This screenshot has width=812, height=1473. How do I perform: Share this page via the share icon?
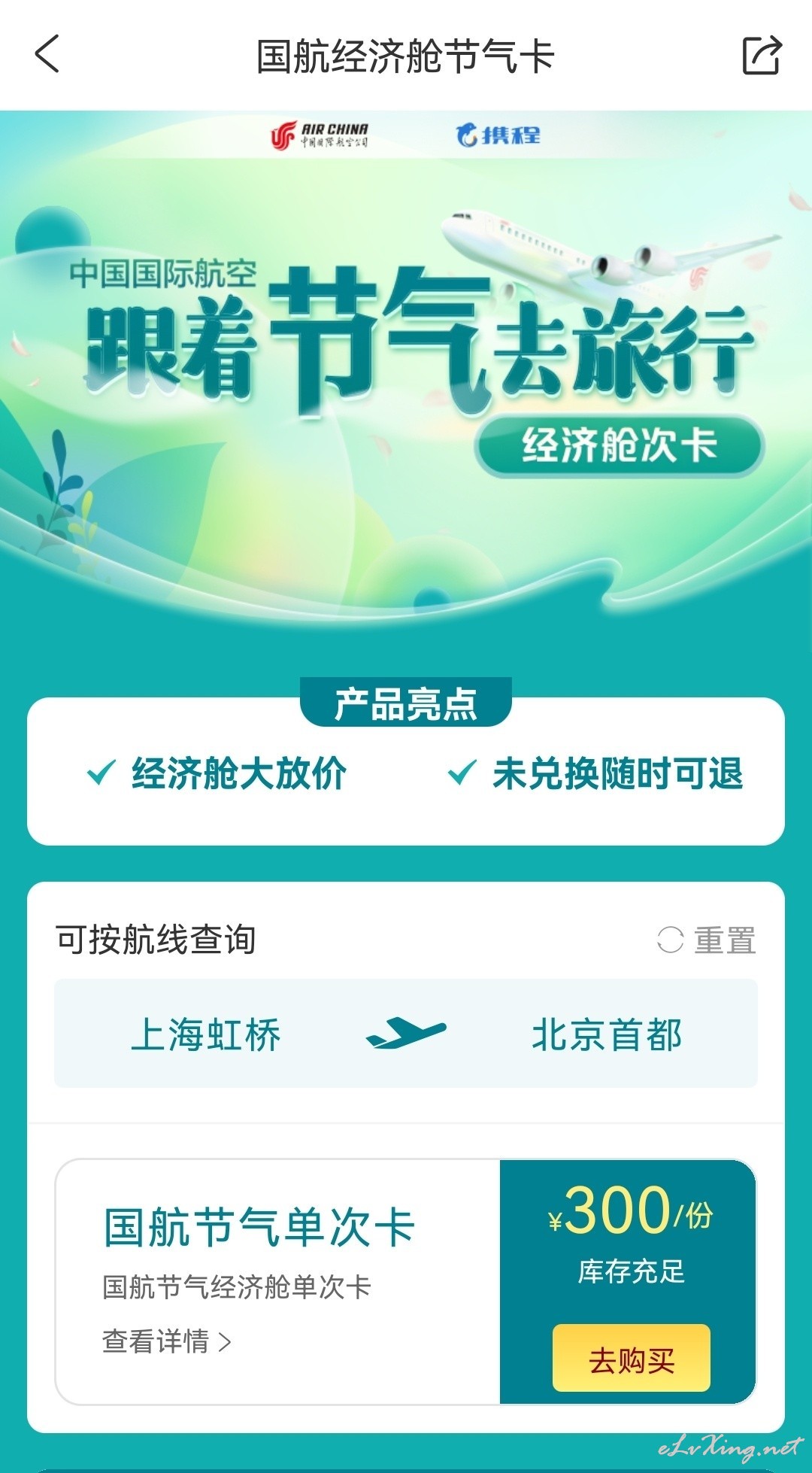[762, 55]
